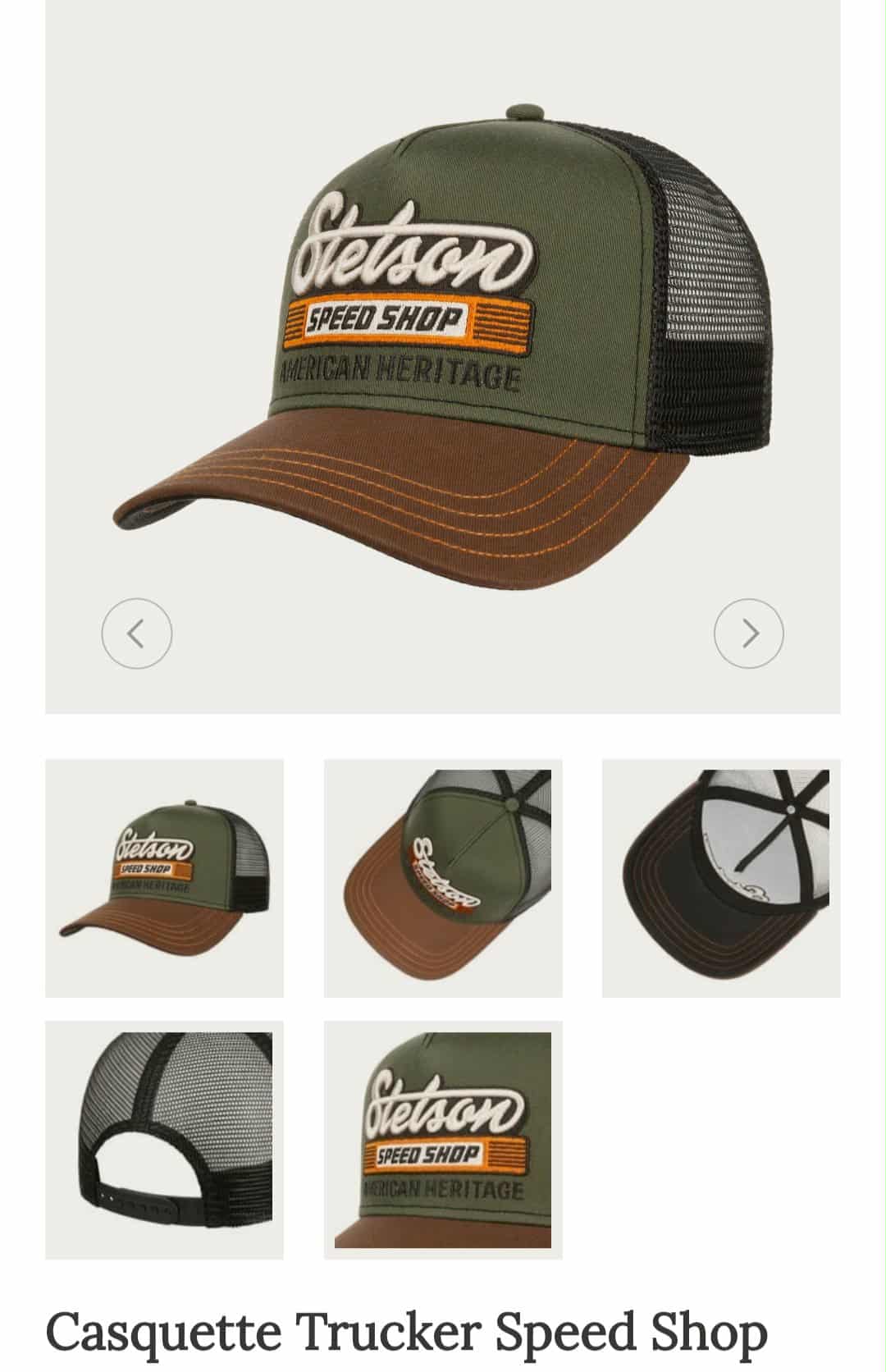This screenshot has width=886, height=1372.
Task: Show the previous product image
Action: (136, 633)
